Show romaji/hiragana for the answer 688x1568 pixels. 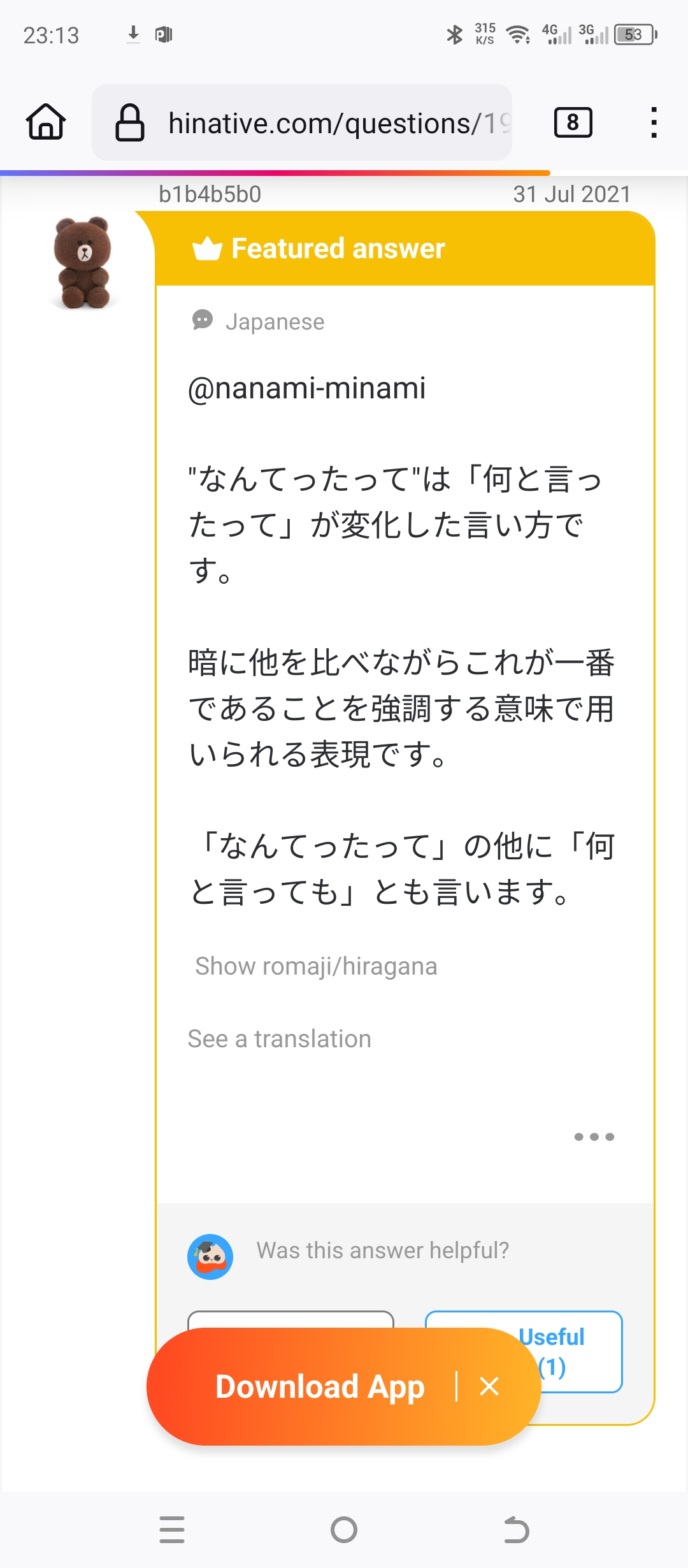pyautogui.click(x=316, y=966)
